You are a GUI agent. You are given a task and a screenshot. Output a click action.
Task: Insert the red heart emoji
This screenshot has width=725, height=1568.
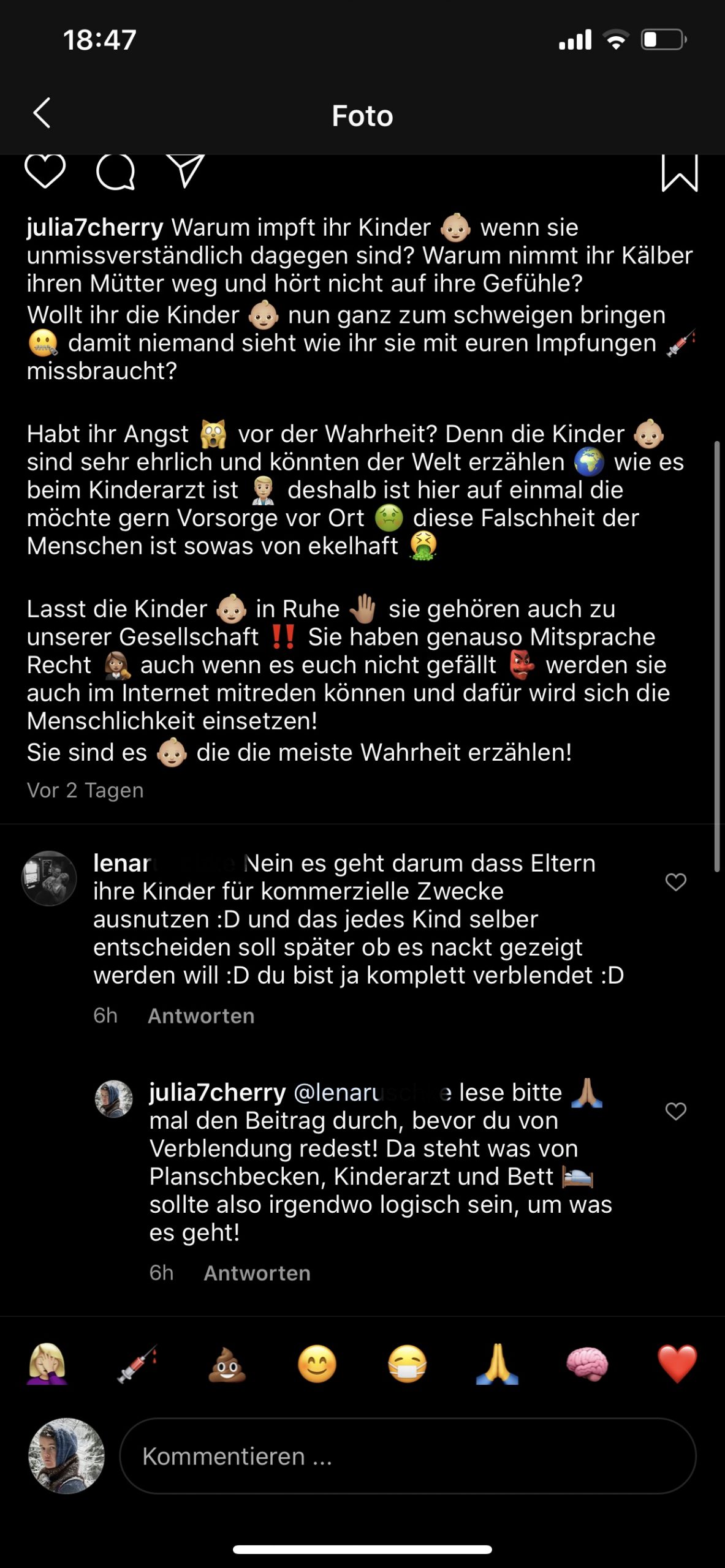coord(677,1364)
